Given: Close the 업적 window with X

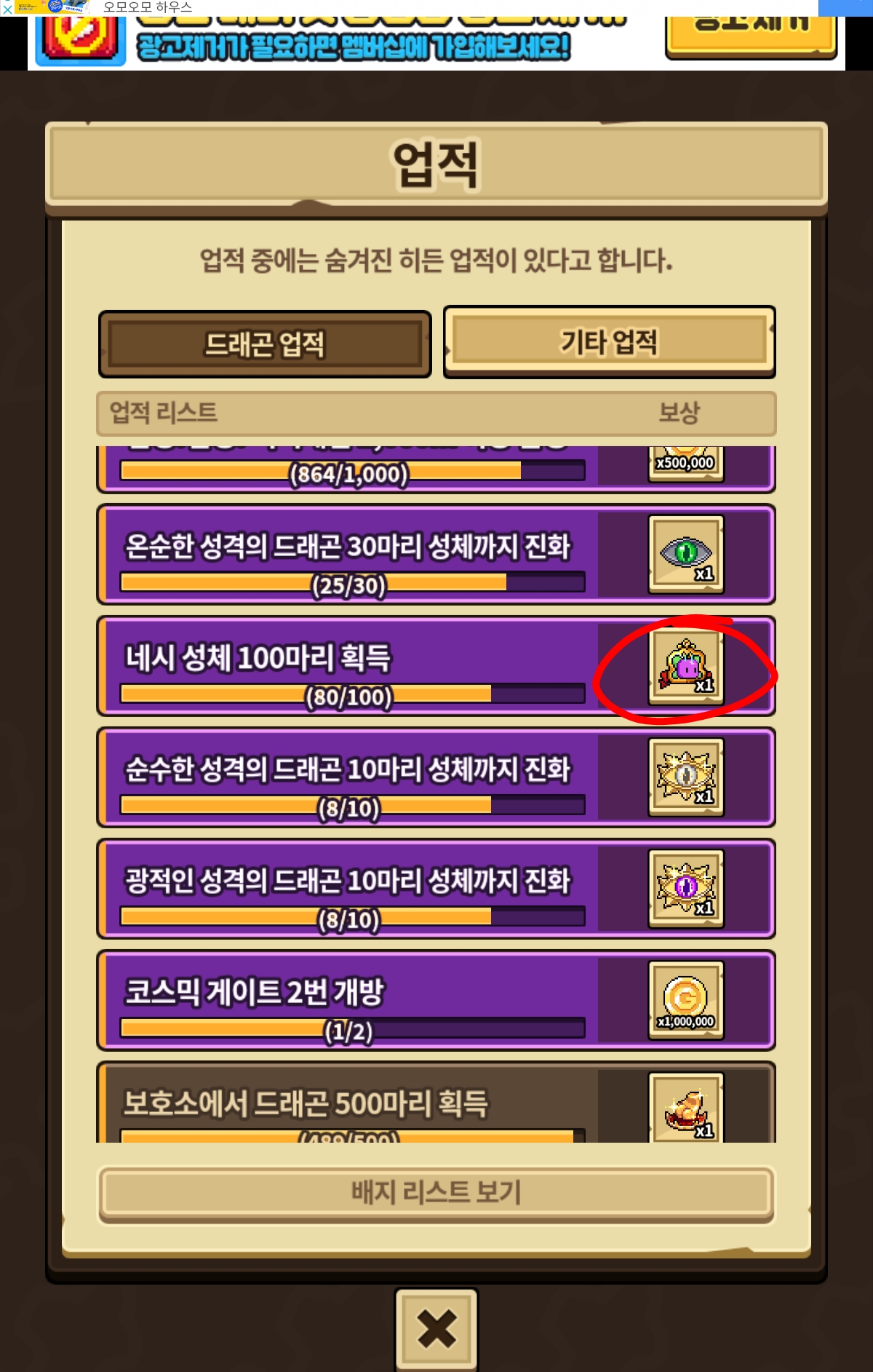Looking at the screenshot, I should (x=436, y=1329).
